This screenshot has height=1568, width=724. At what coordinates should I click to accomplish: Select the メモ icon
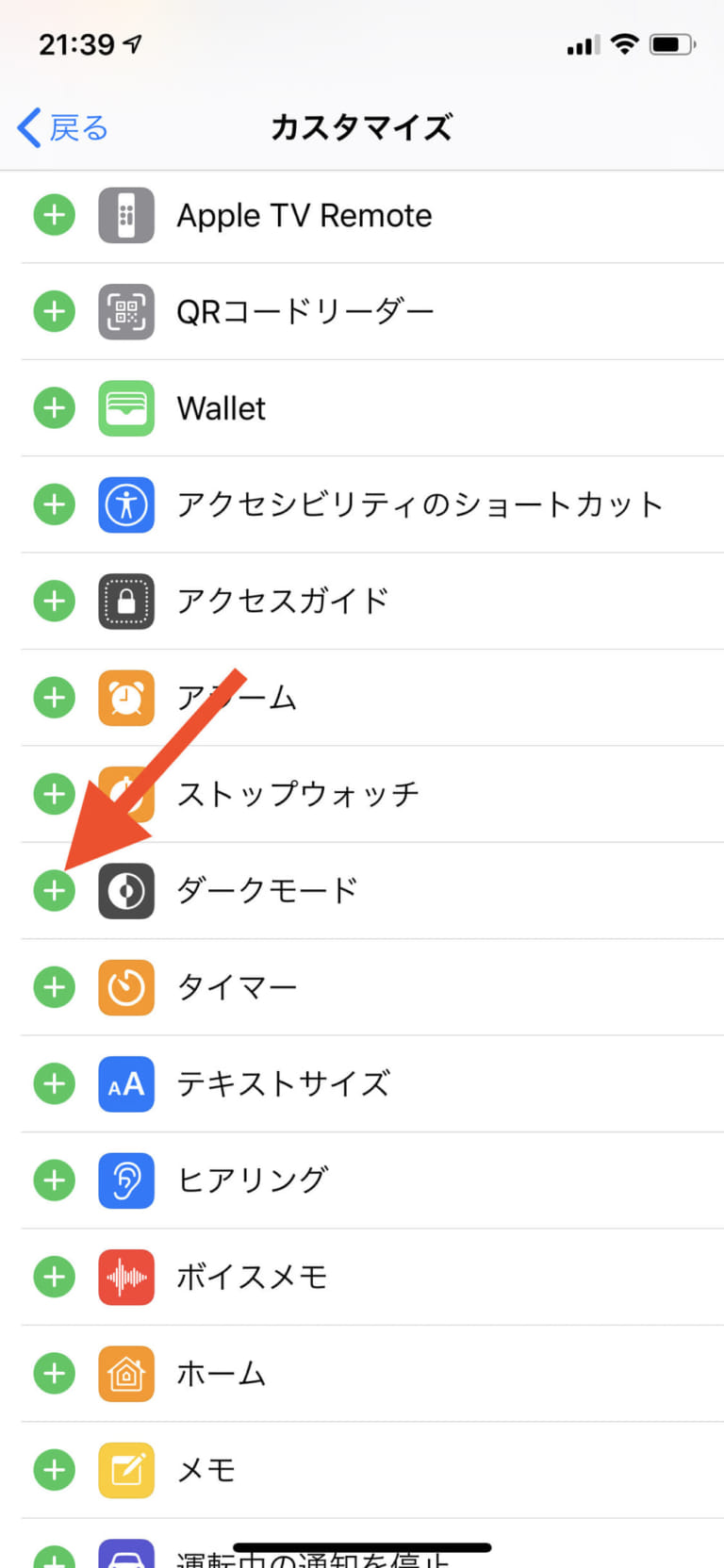click(x=125, y=1470)
